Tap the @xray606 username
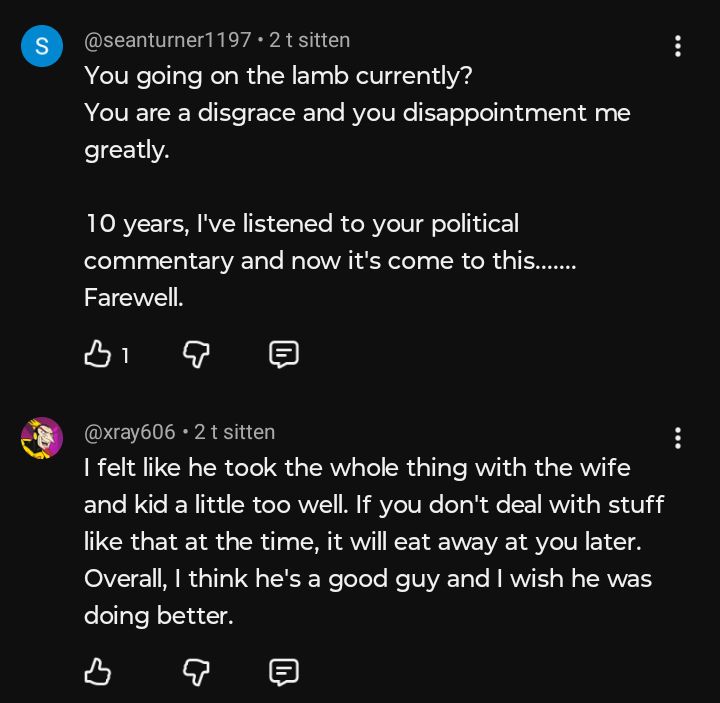720x703 pixels. pyautogui.click(x=129, y=432)
